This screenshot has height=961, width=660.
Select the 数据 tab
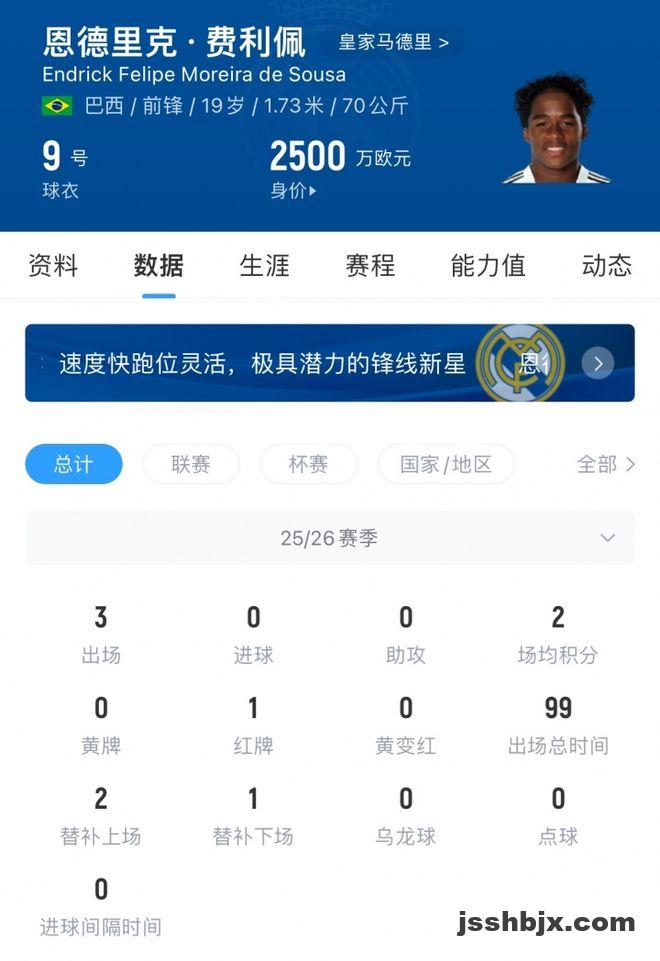[x=158, y=265]
